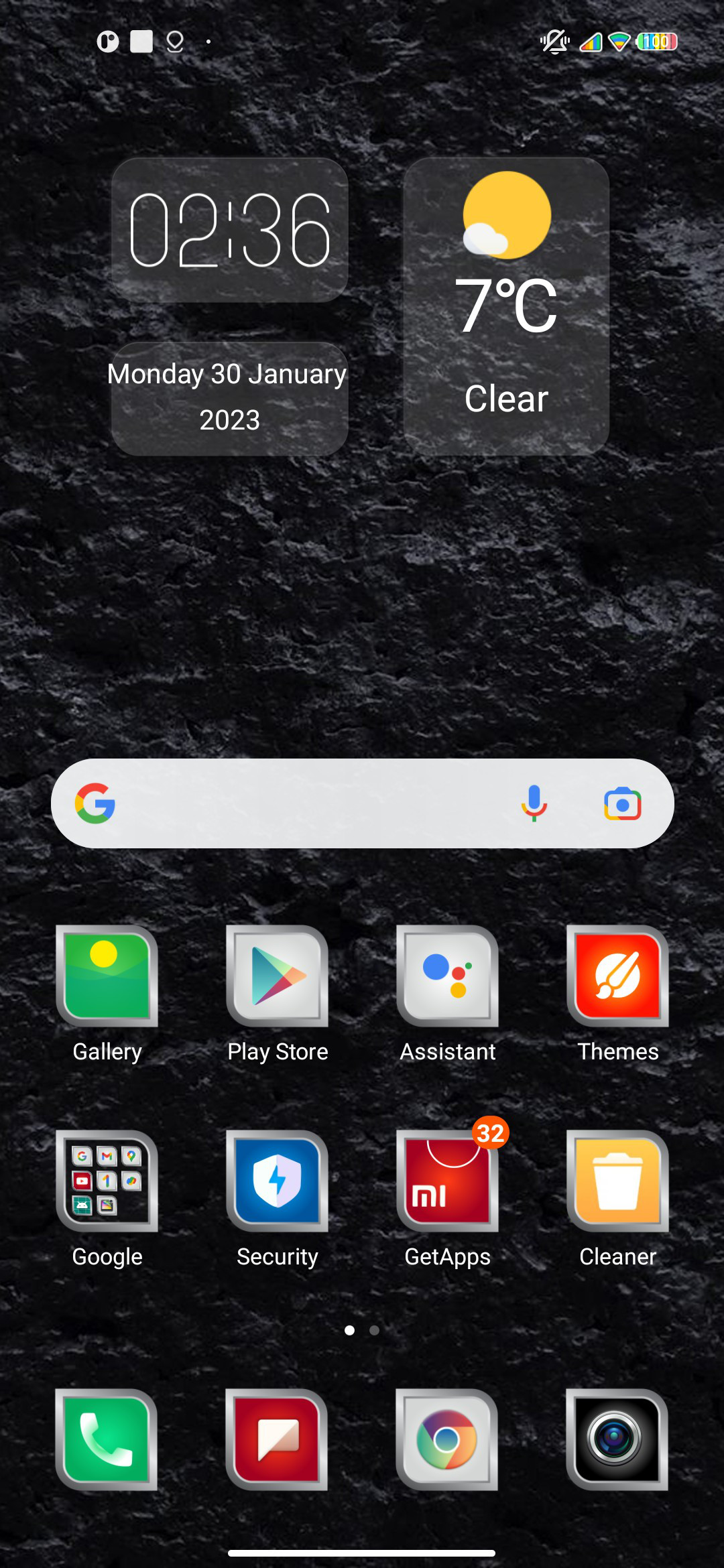
Task: Open Google Lens camera icon
Action: point(623,803)
